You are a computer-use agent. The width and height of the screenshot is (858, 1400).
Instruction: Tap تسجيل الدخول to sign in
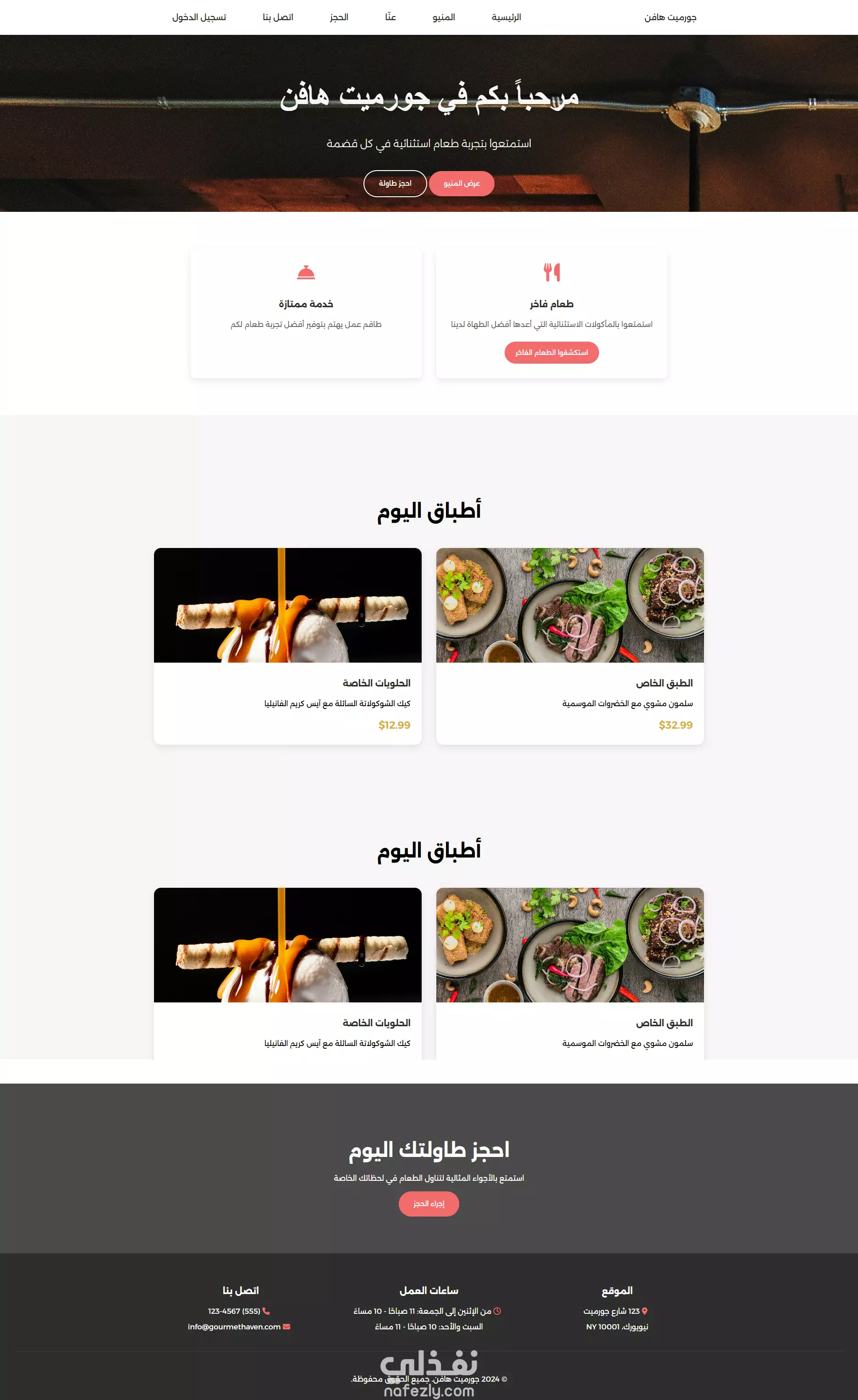pyautogui.click(x=199, y=17)
